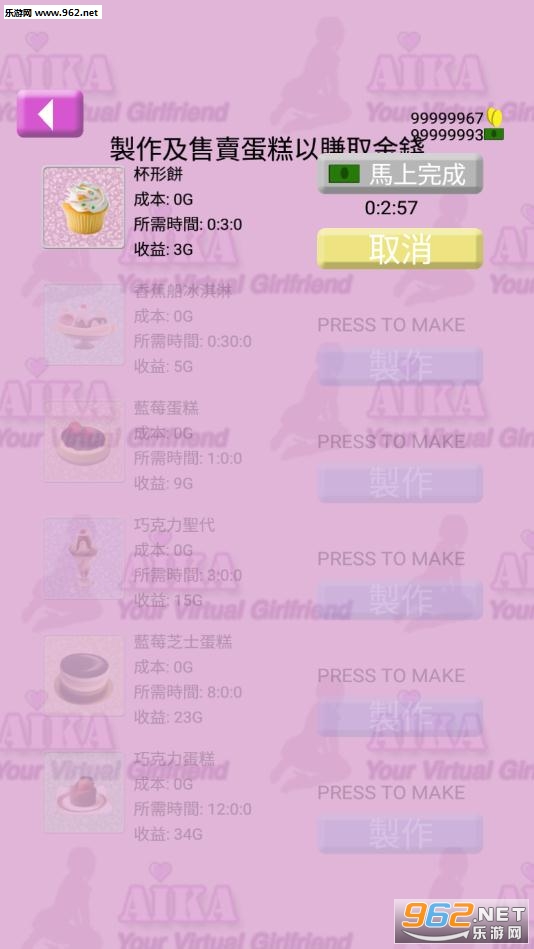Tap 馬上完成 to finish the cupcake instantly
The width and height of the screenshot is (534, 949).
click(400, 174)
